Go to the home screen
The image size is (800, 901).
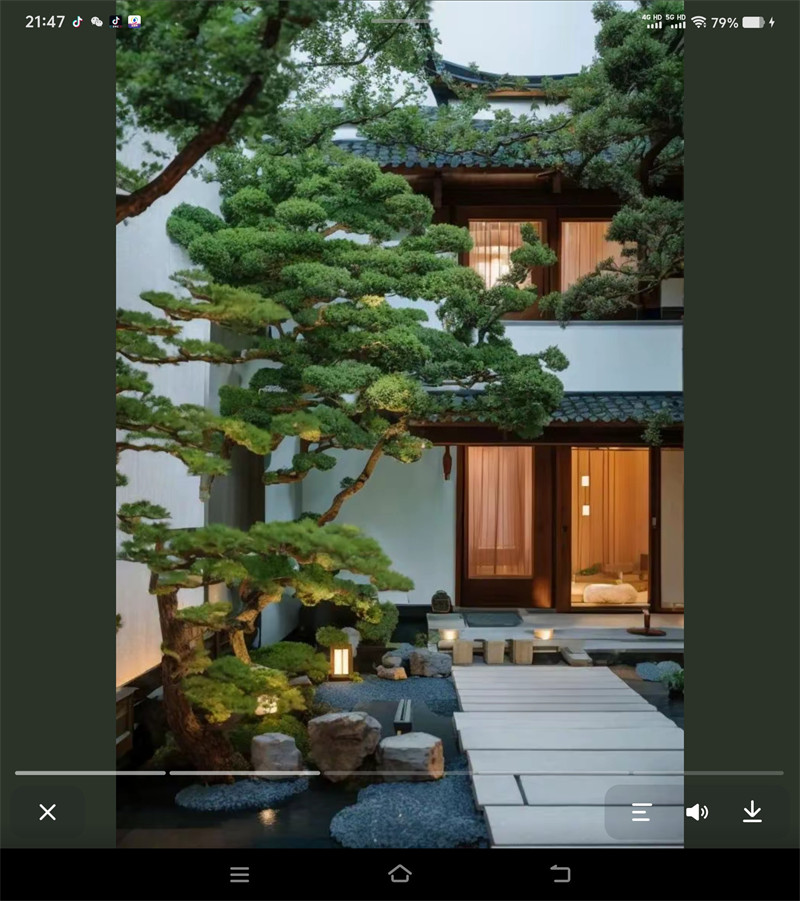400,874
